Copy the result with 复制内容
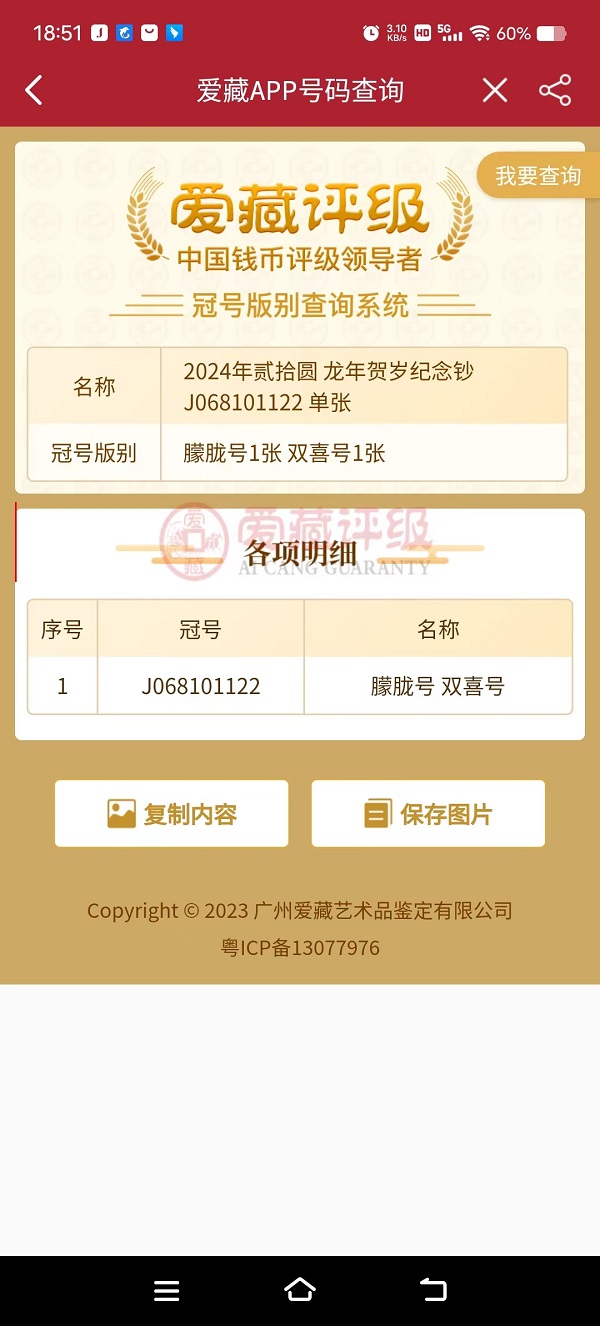This screenshot has height=1326, width=600. (172, 814)
